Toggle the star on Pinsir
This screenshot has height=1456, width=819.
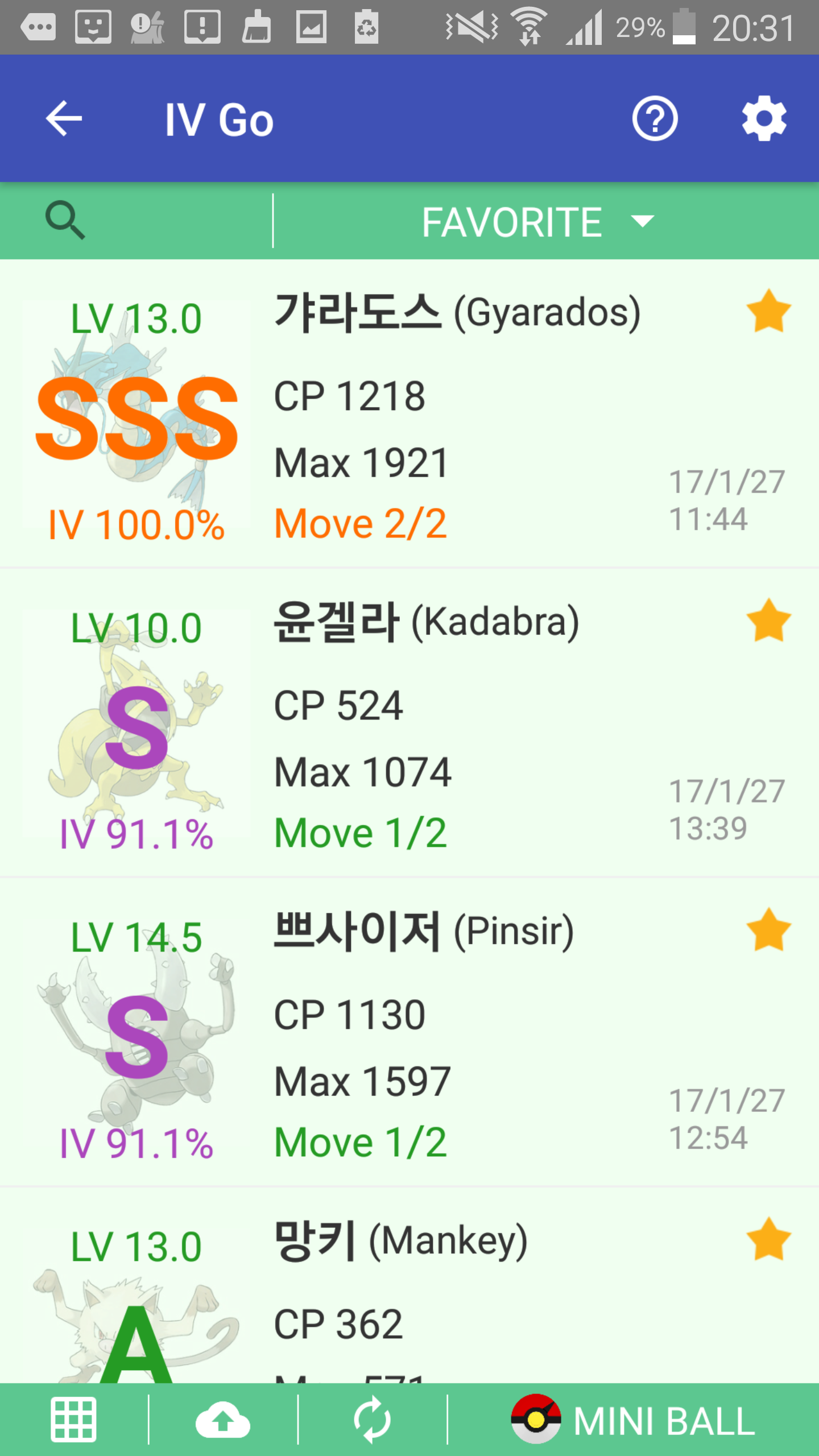click(x=768, y=930)
